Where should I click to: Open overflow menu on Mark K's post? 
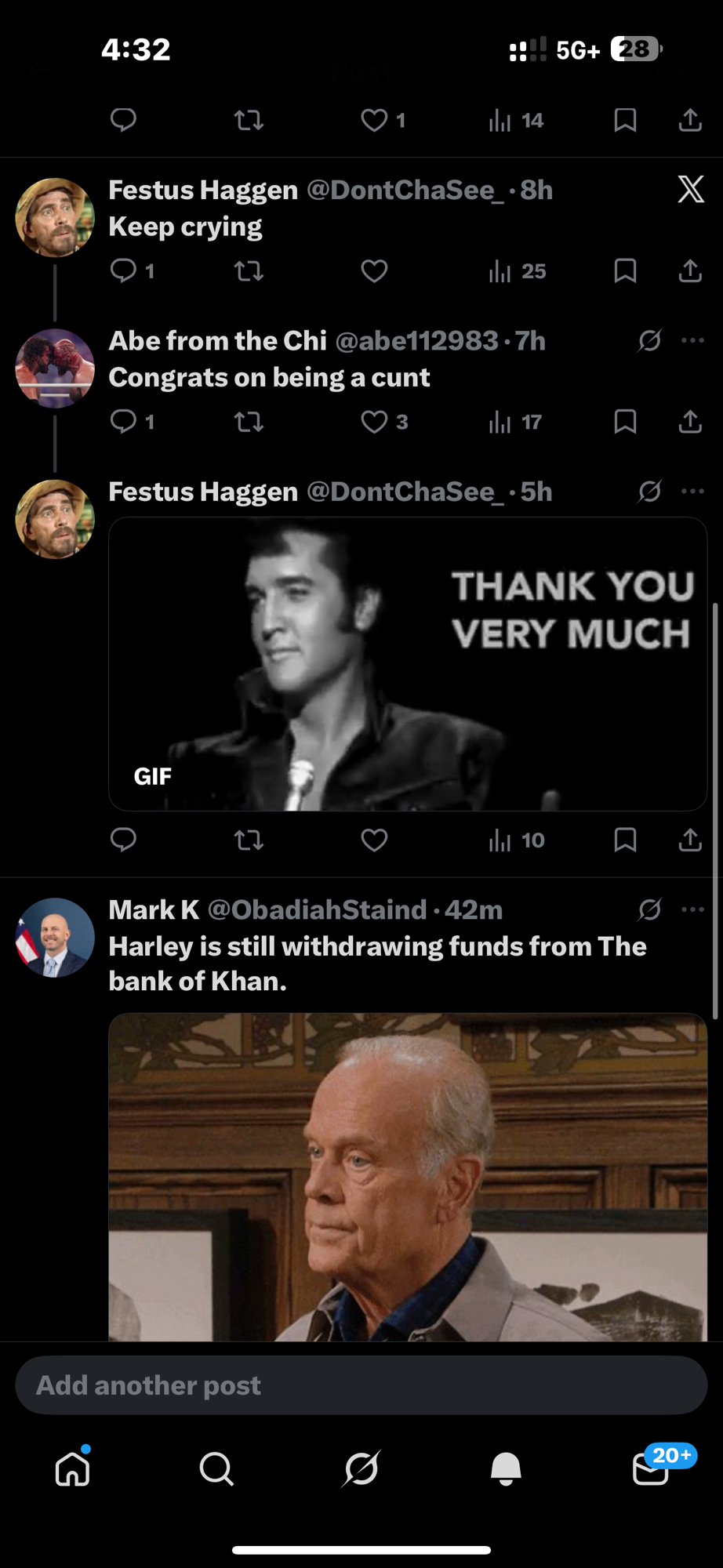point(693,909)
